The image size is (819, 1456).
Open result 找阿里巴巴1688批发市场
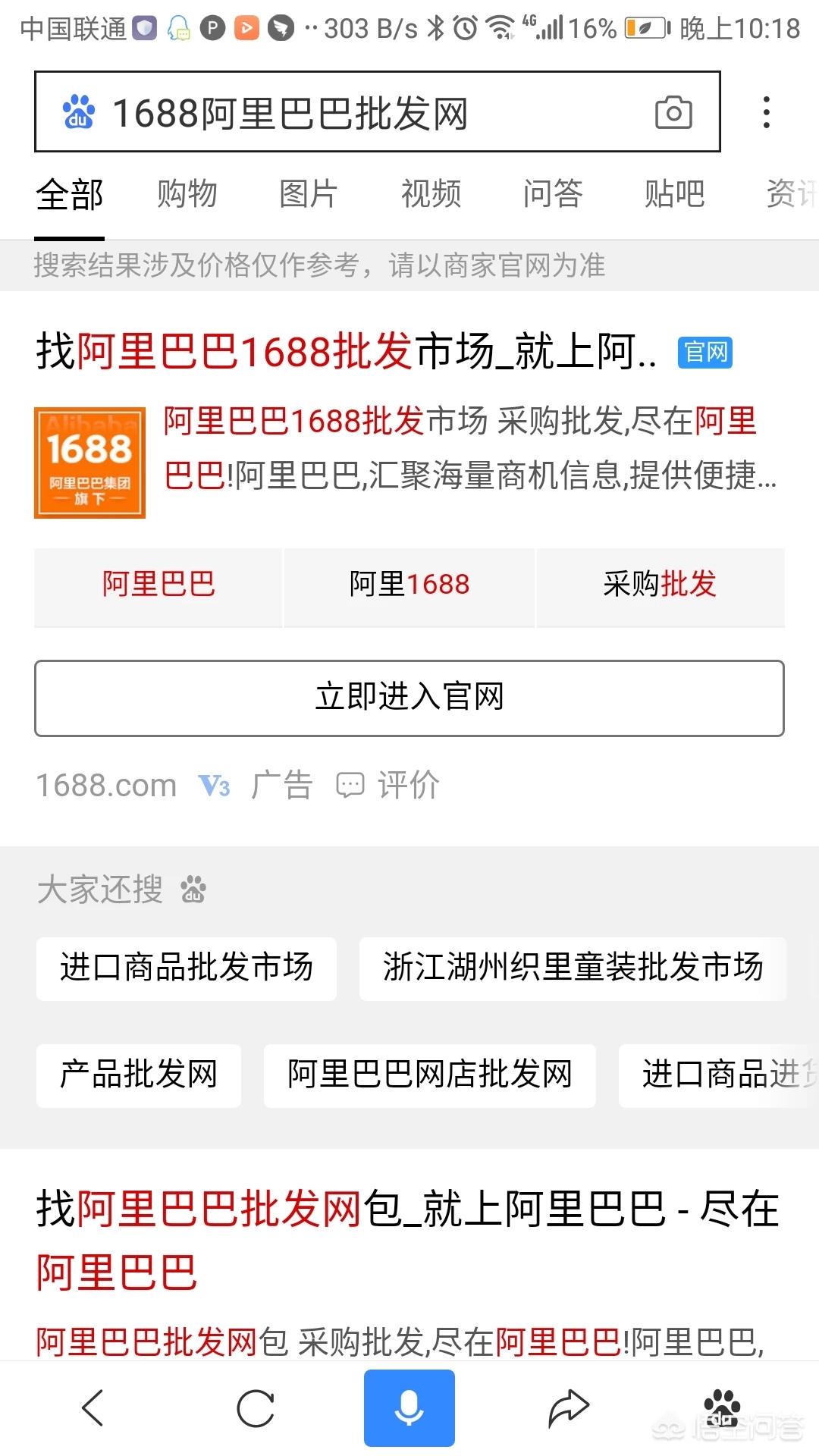coord(347,352)
